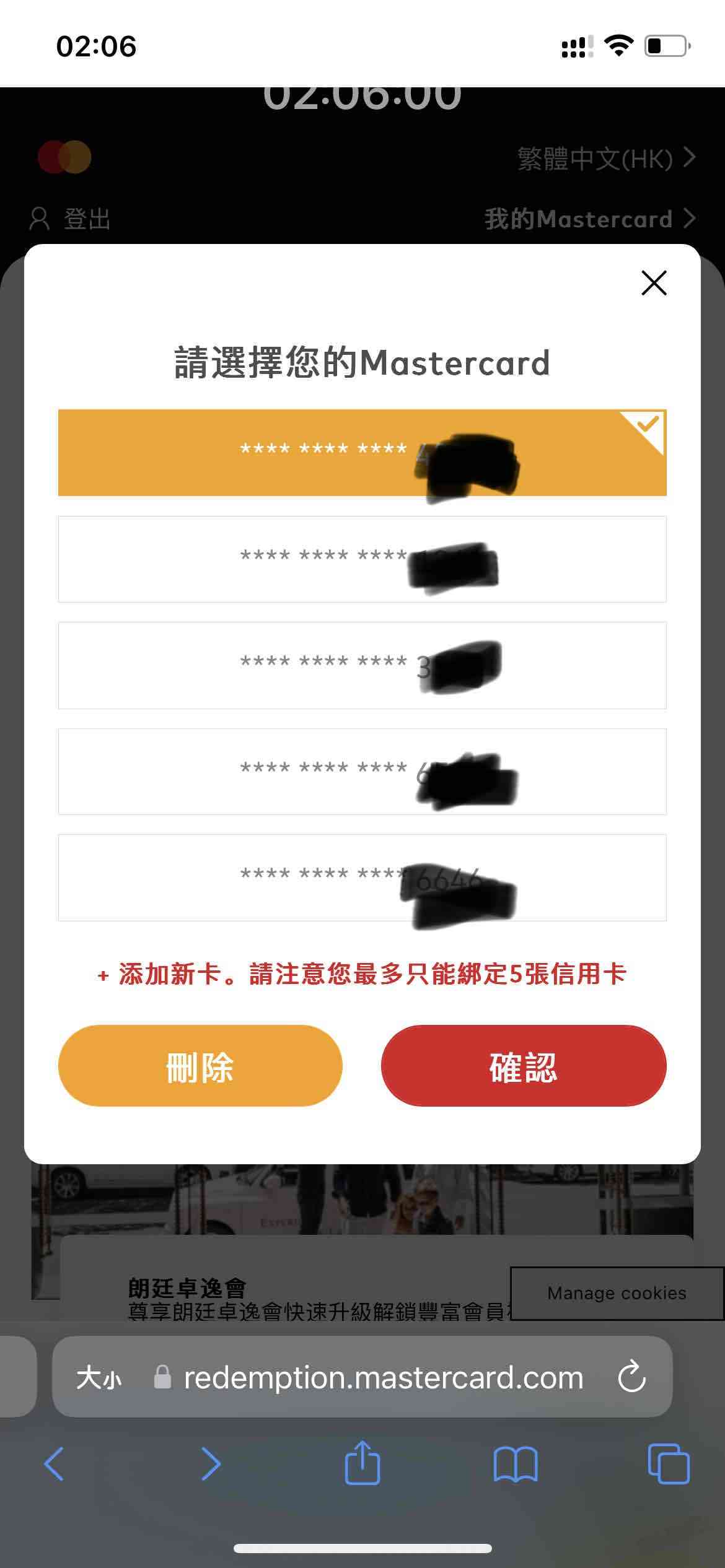Show open Safari tabs
725x1568 pixels.
(x=668, y=1463)
